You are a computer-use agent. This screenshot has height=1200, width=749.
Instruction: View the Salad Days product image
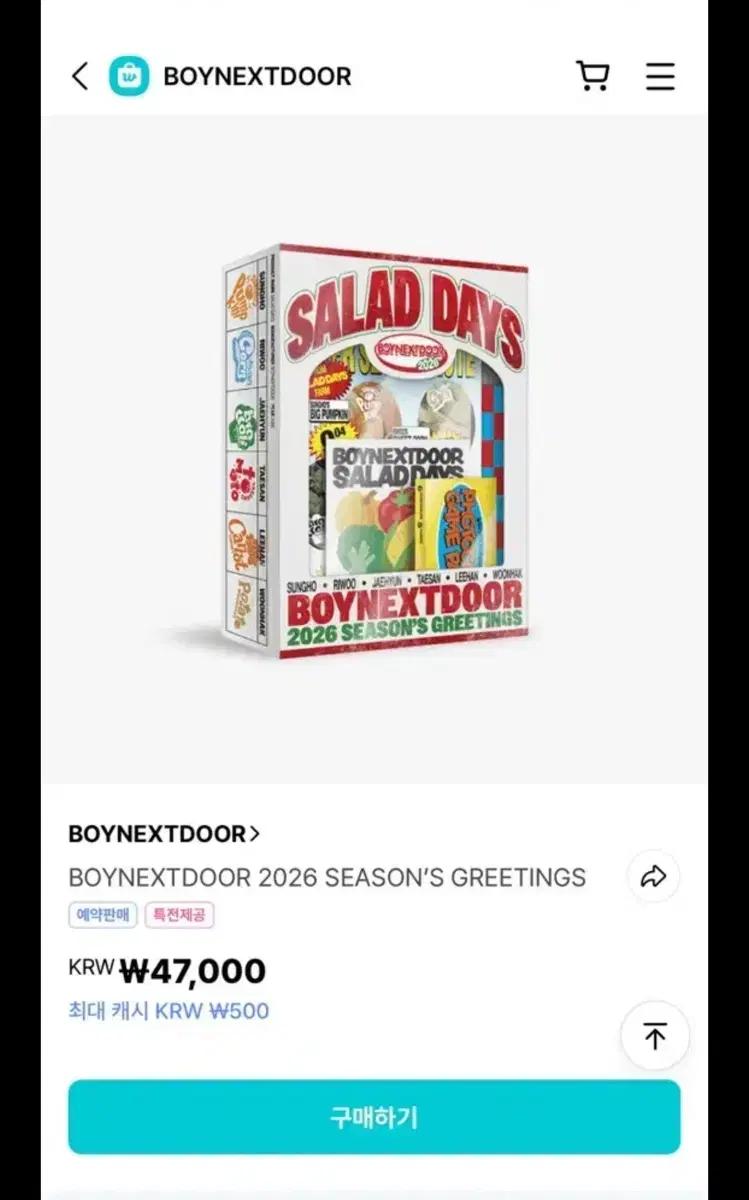pos(376,450)
